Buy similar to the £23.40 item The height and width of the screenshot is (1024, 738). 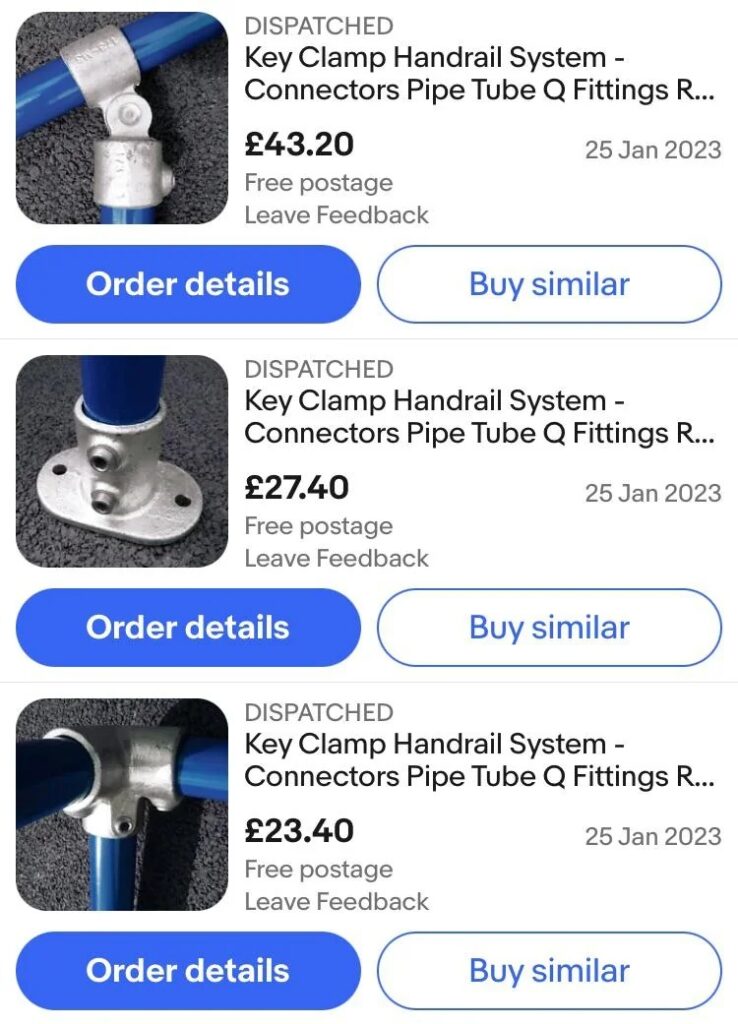[549, 971]
